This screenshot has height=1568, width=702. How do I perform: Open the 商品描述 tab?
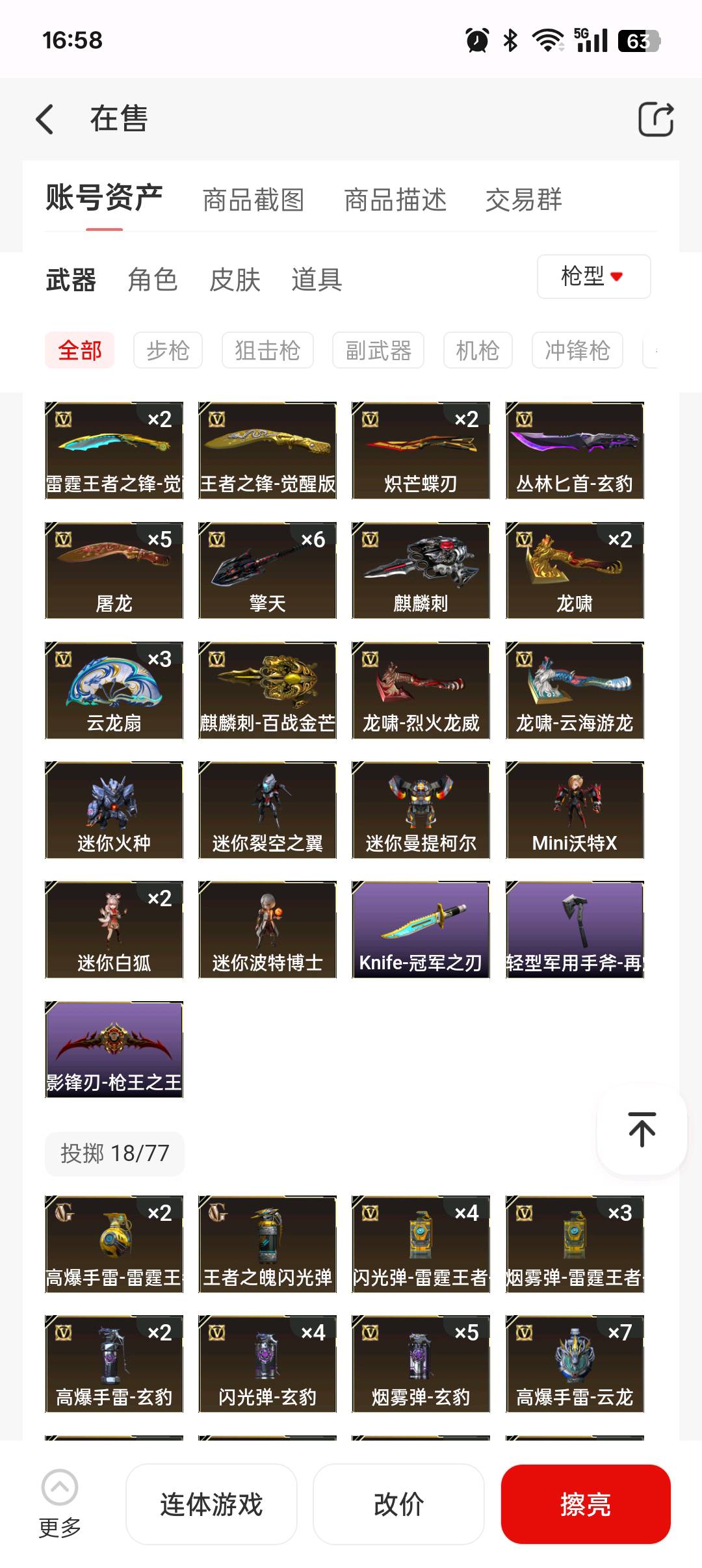[395, 200]
